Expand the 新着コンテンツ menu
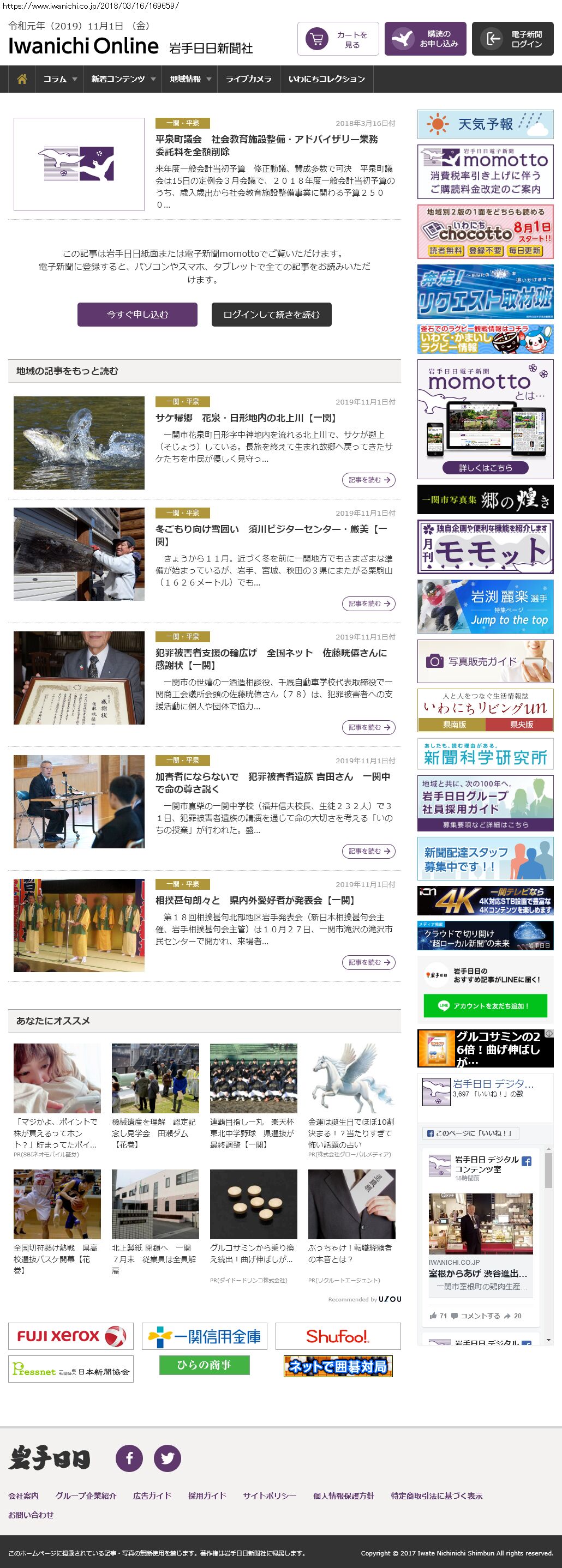 (122, 79)
